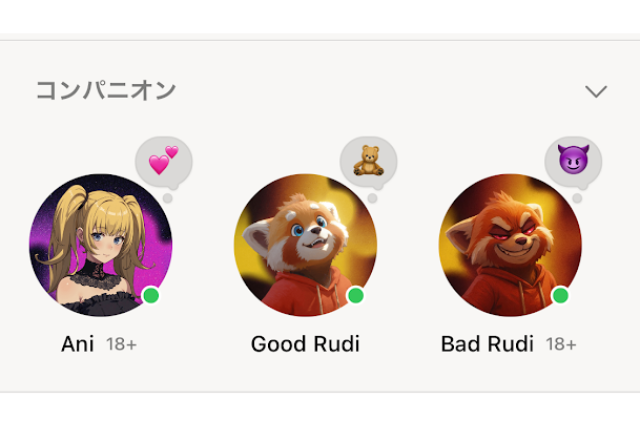
Task: Collapse the コンパニオン section chevron
Action: pos(596,92)
